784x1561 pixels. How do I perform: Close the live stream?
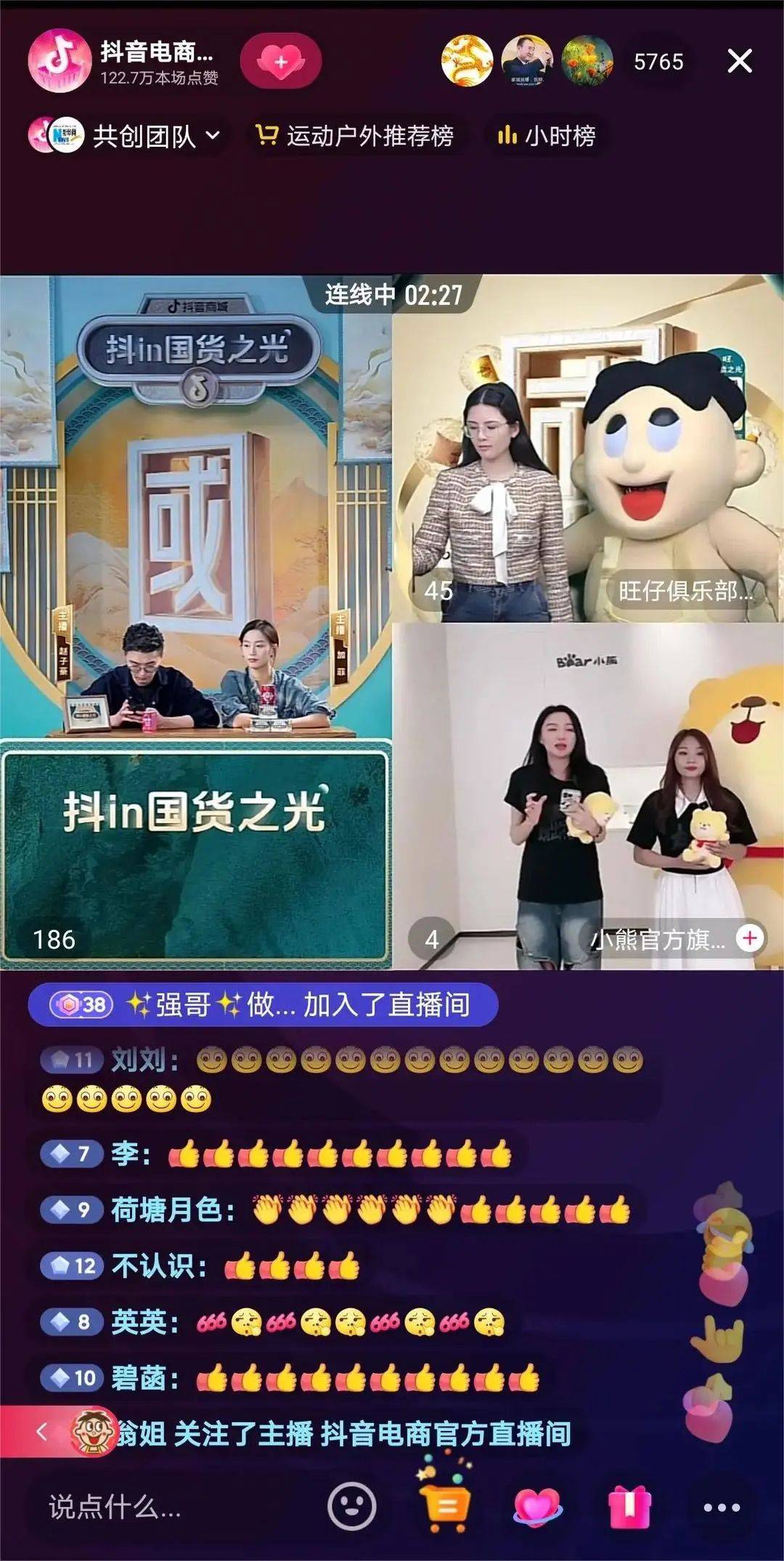pos(739,61)
